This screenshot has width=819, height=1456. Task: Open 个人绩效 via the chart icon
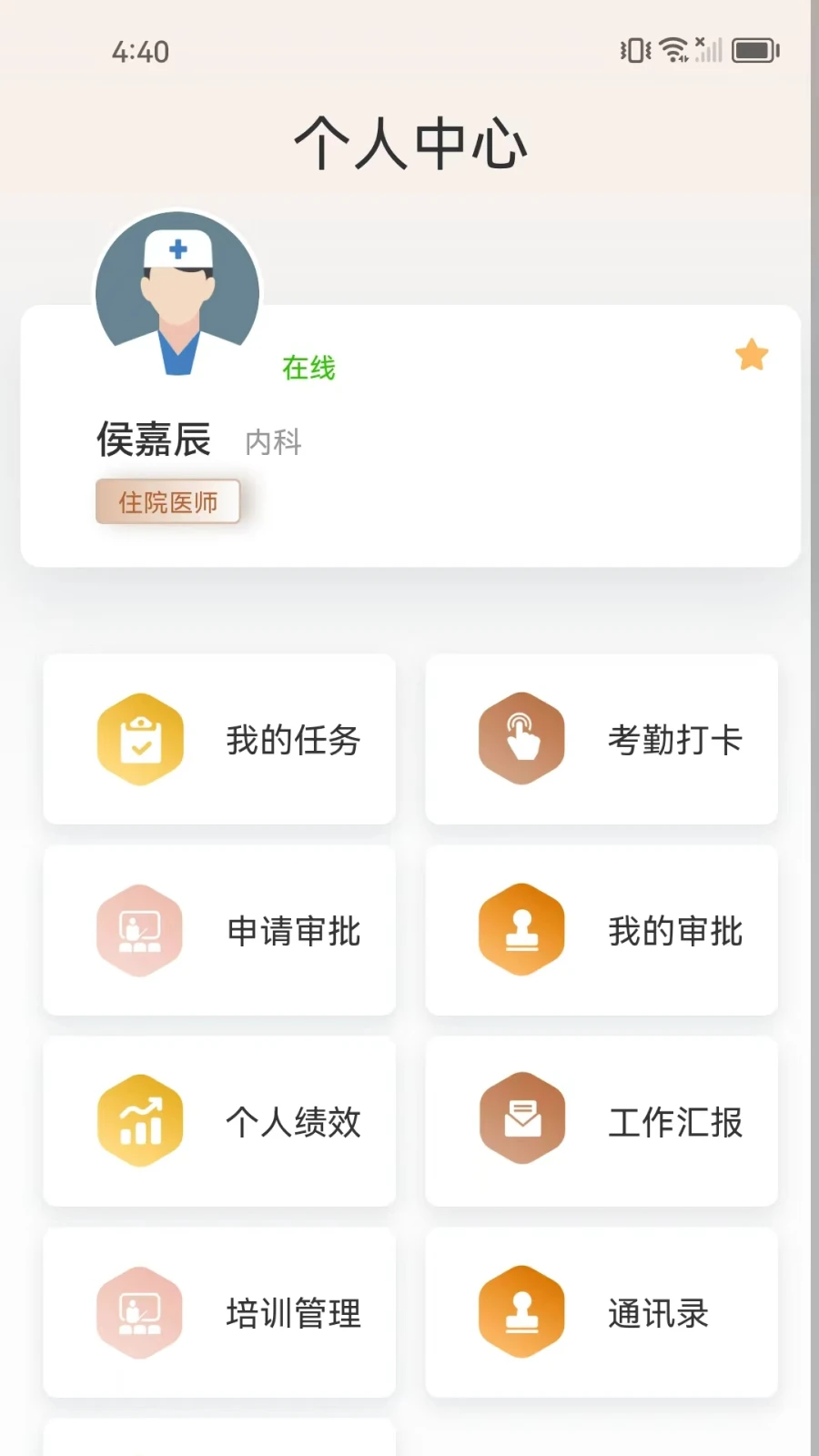click(x=139, y=1121)
